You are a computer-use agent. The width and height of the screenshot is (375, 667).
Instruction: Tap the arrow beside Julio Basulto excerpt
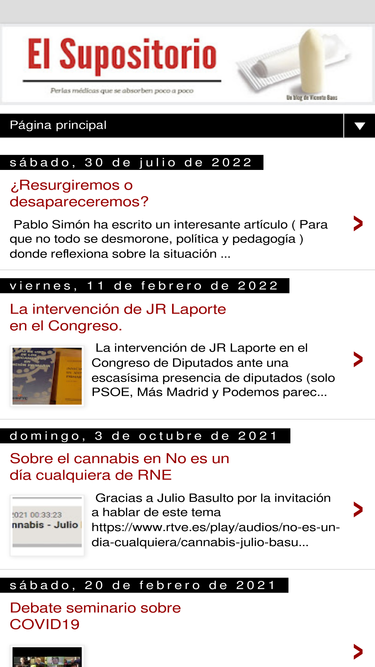click(x=358, y=509)
